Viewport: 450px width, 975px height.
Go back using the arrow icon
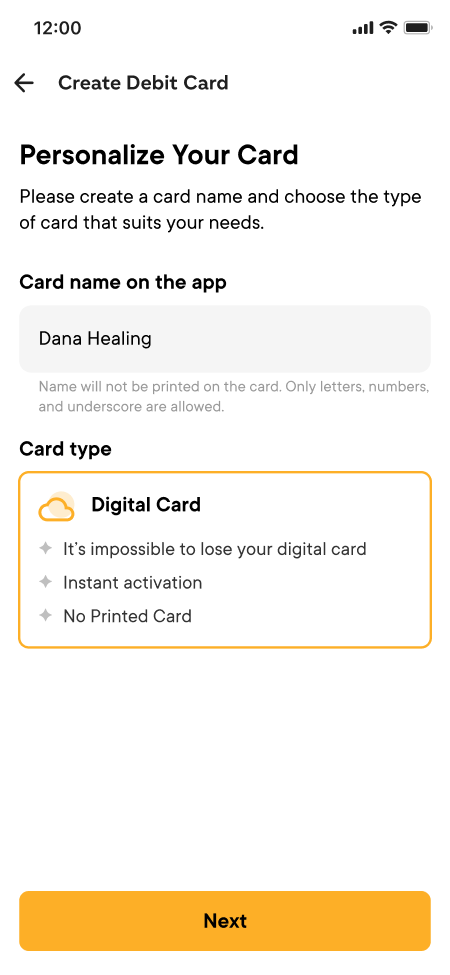coord(24,83)
